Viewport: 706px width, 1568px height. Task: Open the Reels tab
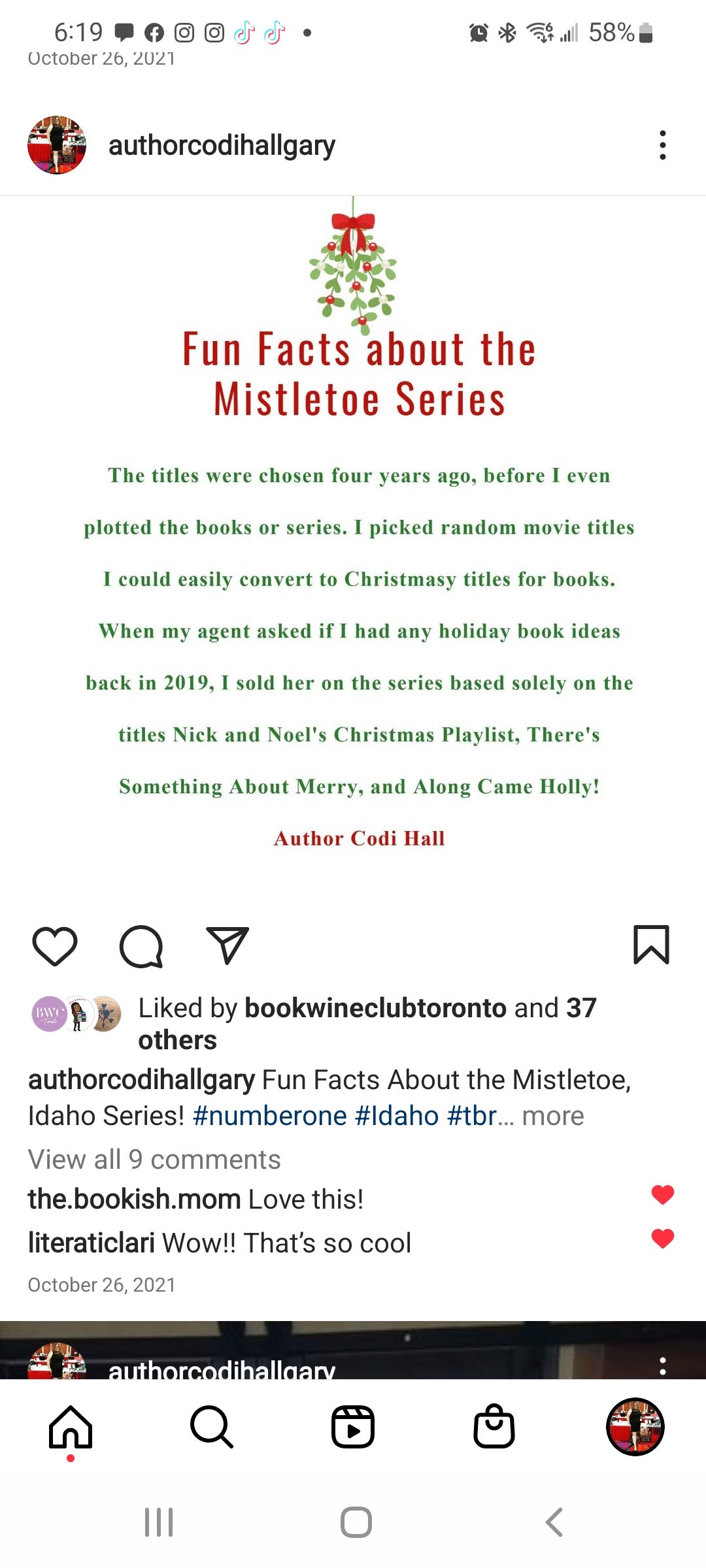(353, 1427)
